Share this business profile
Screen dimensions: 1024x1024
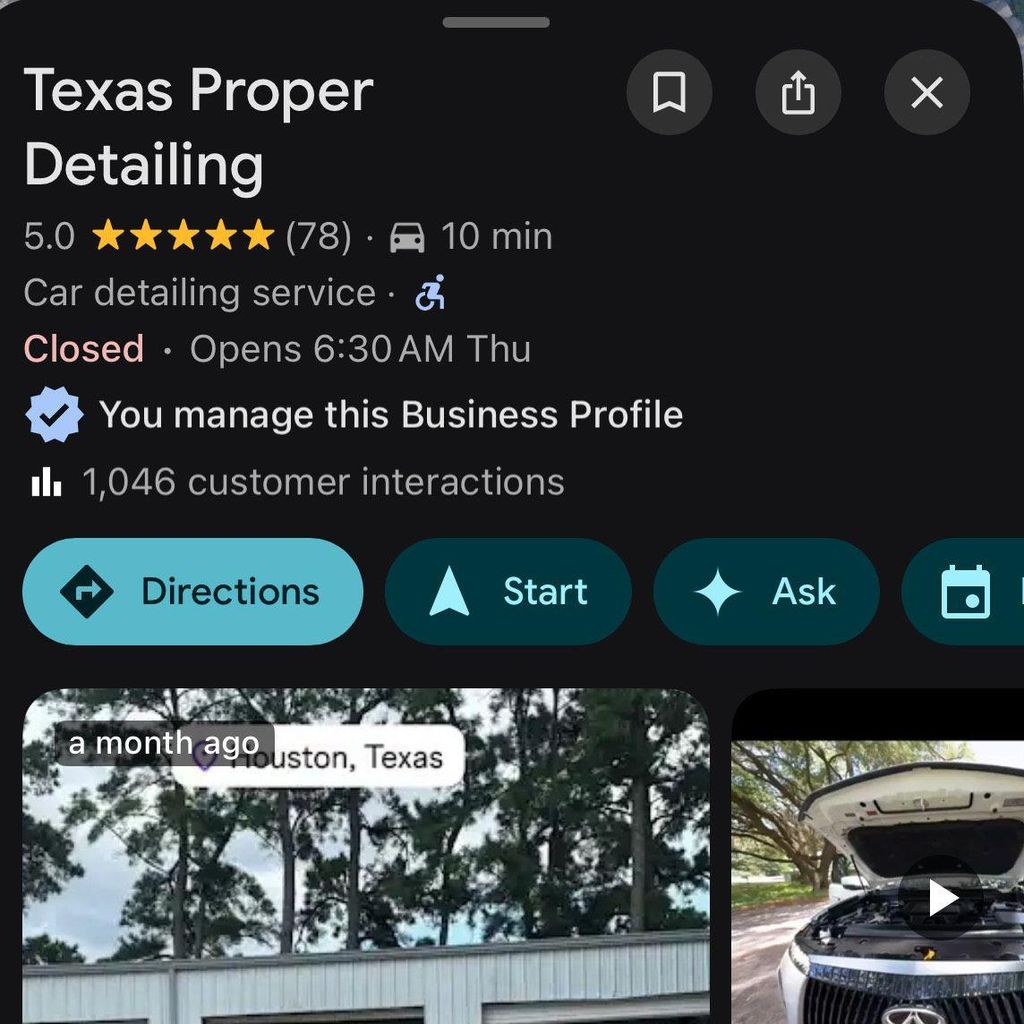coord(798,93)
